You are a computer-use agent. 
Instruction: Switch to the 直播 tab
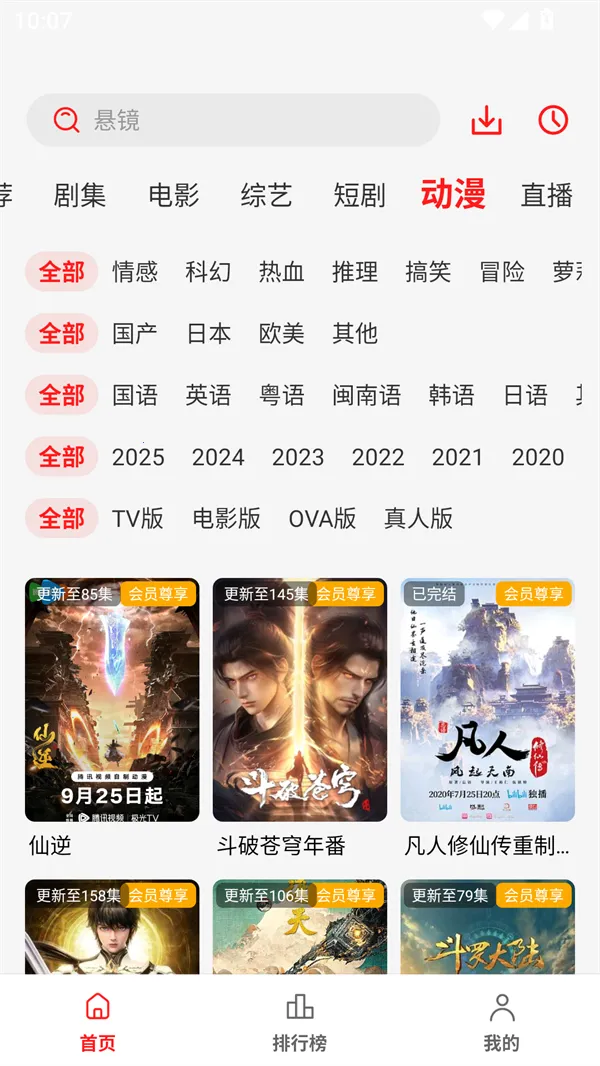pos(547,195)
